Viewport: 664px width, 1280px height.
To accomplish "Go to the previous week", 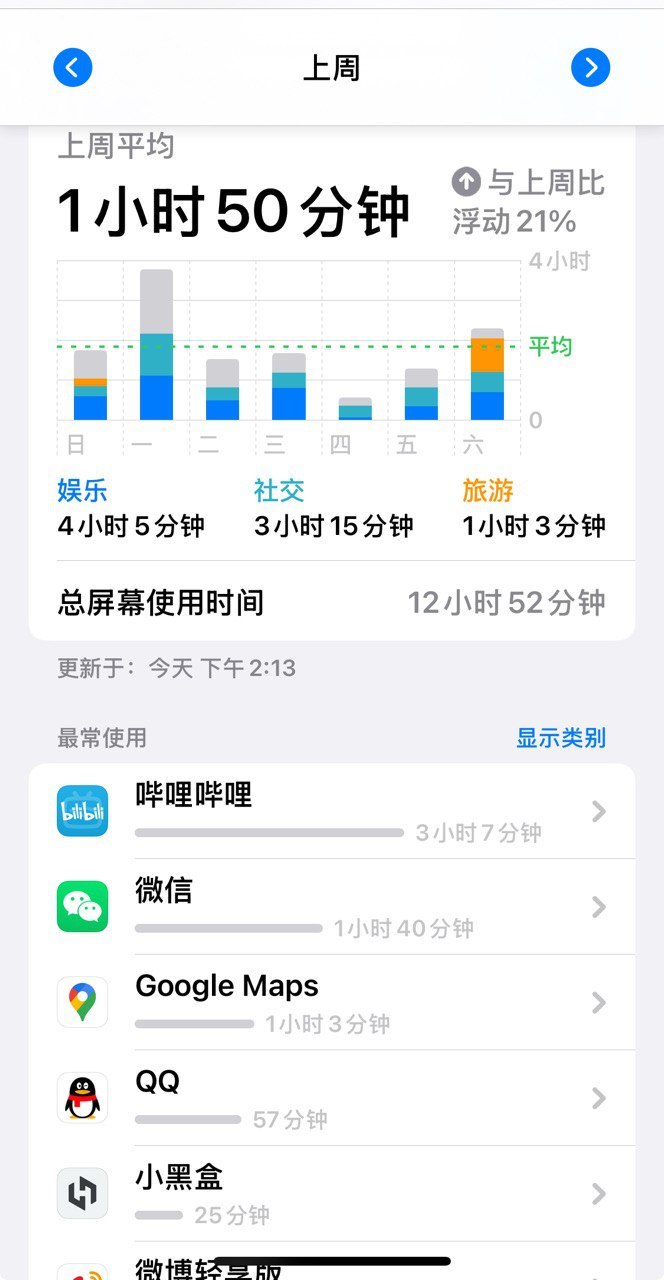I will click(x=73, y=68).
